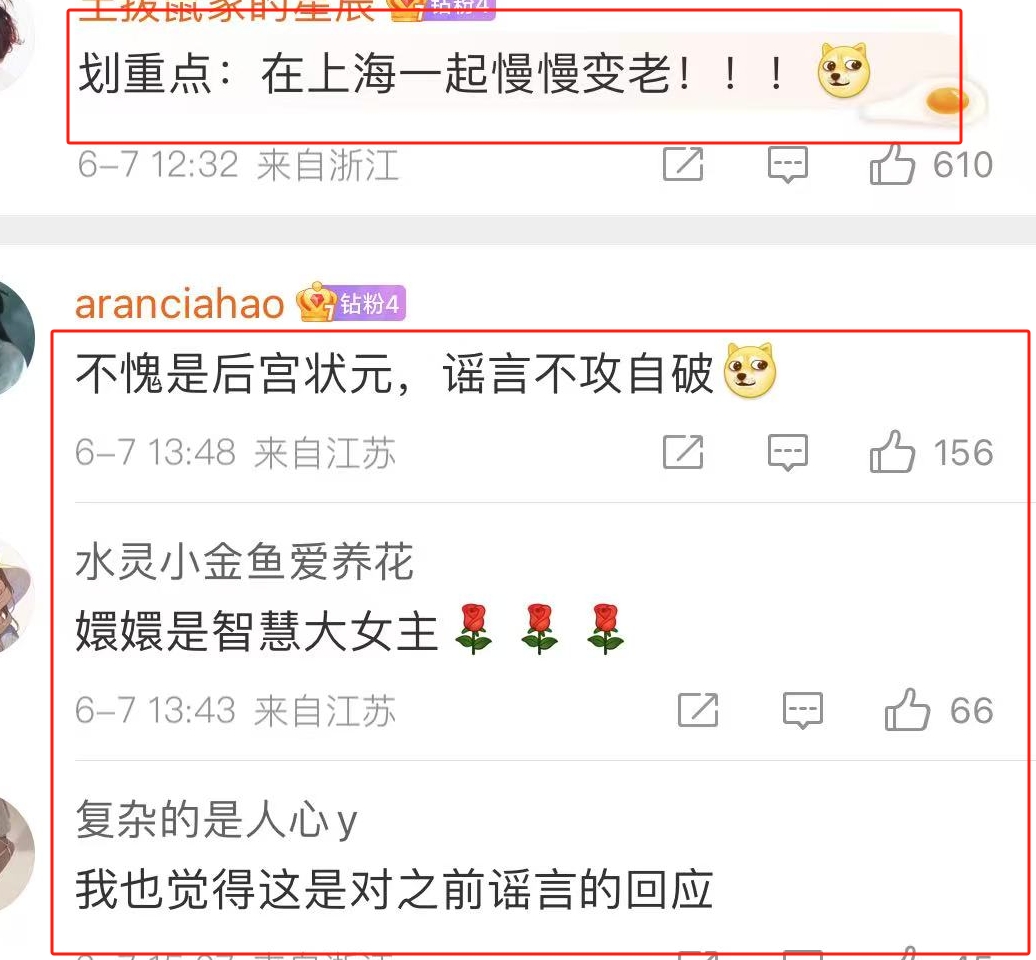Reply to the 12:32 comment from 浙江
The height and width of the screenshot is (960, 1036).
coord(787,166)
